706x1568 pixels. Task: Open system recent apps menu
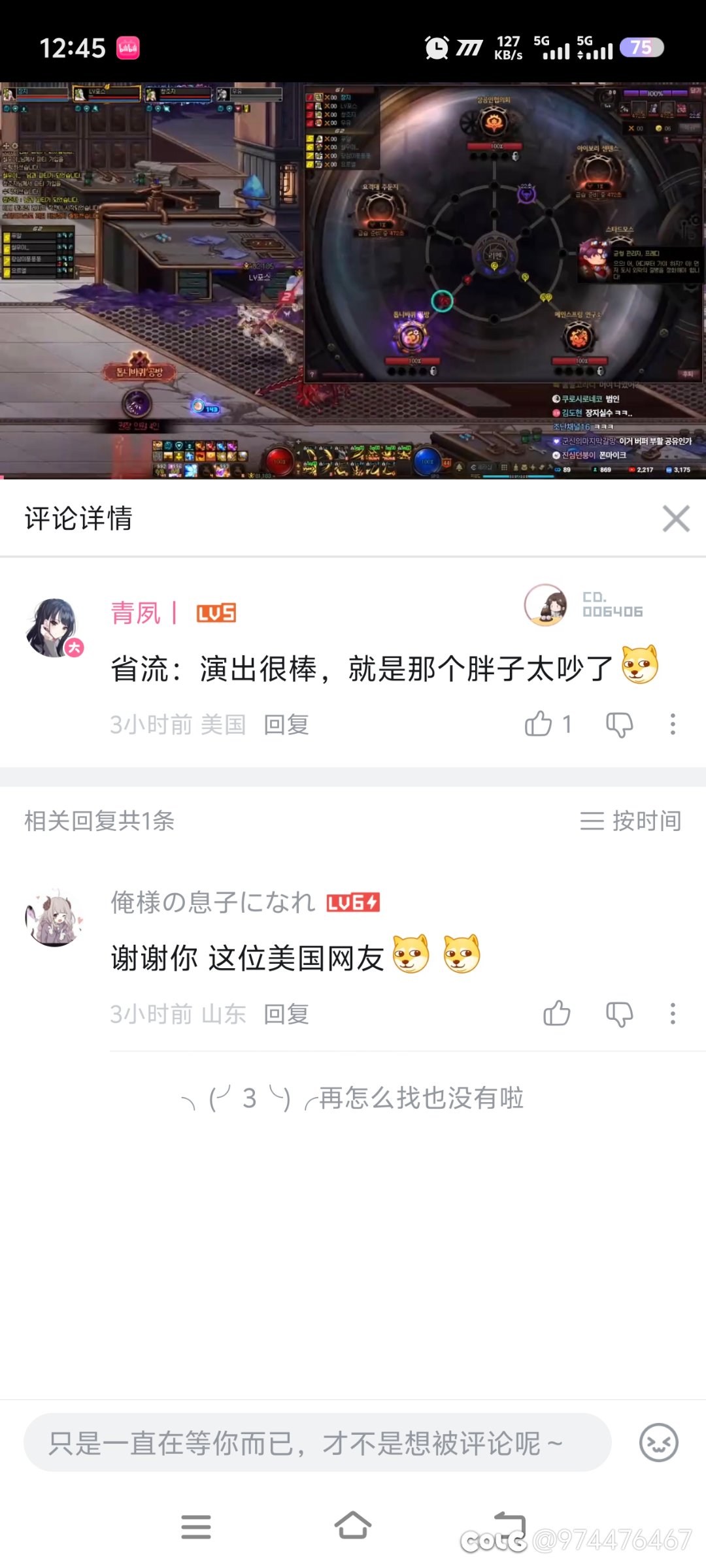[x=196, y=1526]
